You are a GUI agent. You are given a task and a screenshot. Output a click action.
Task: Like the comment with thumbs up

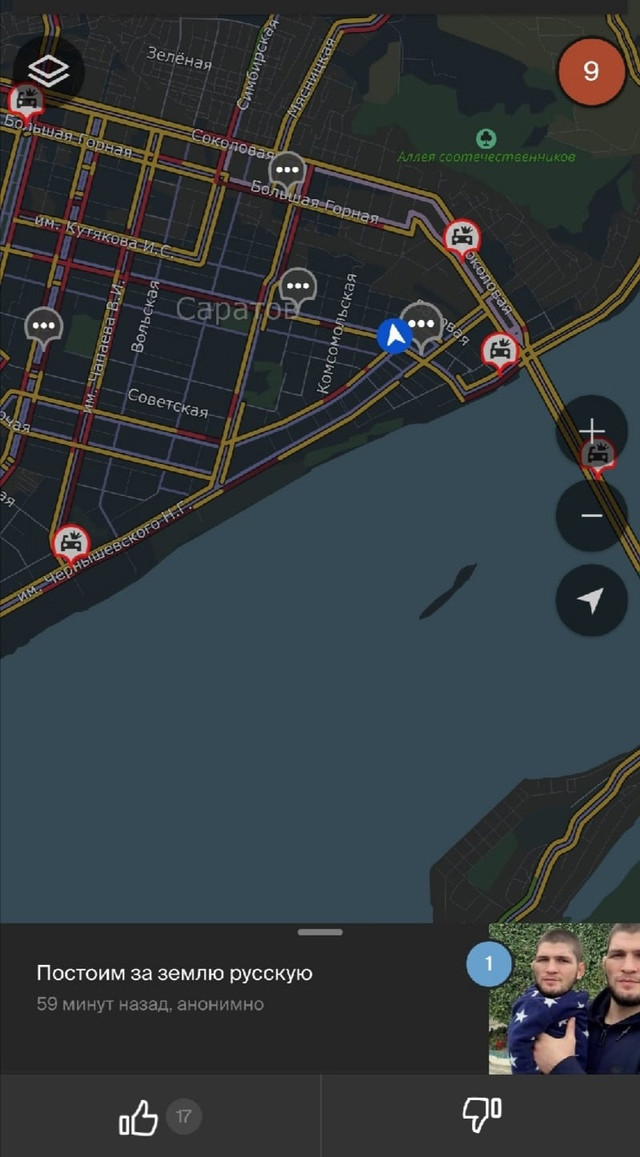tap(139, 1117)
